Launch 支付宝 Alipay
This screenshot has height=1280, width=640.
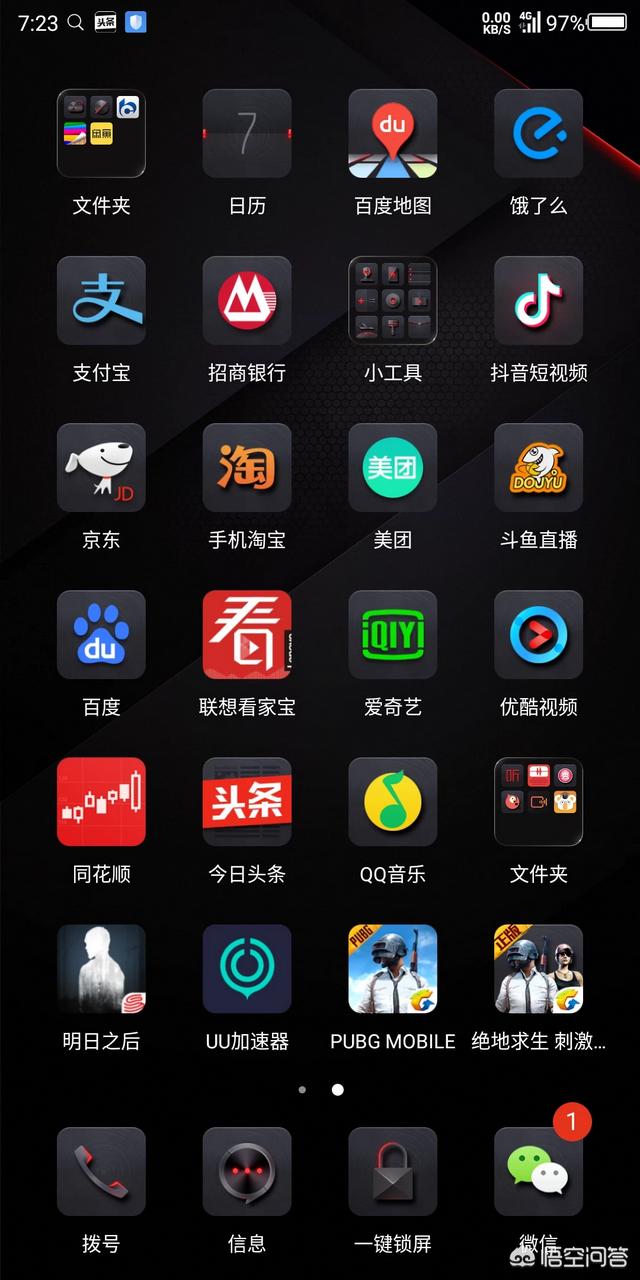[x=101, y=301]
